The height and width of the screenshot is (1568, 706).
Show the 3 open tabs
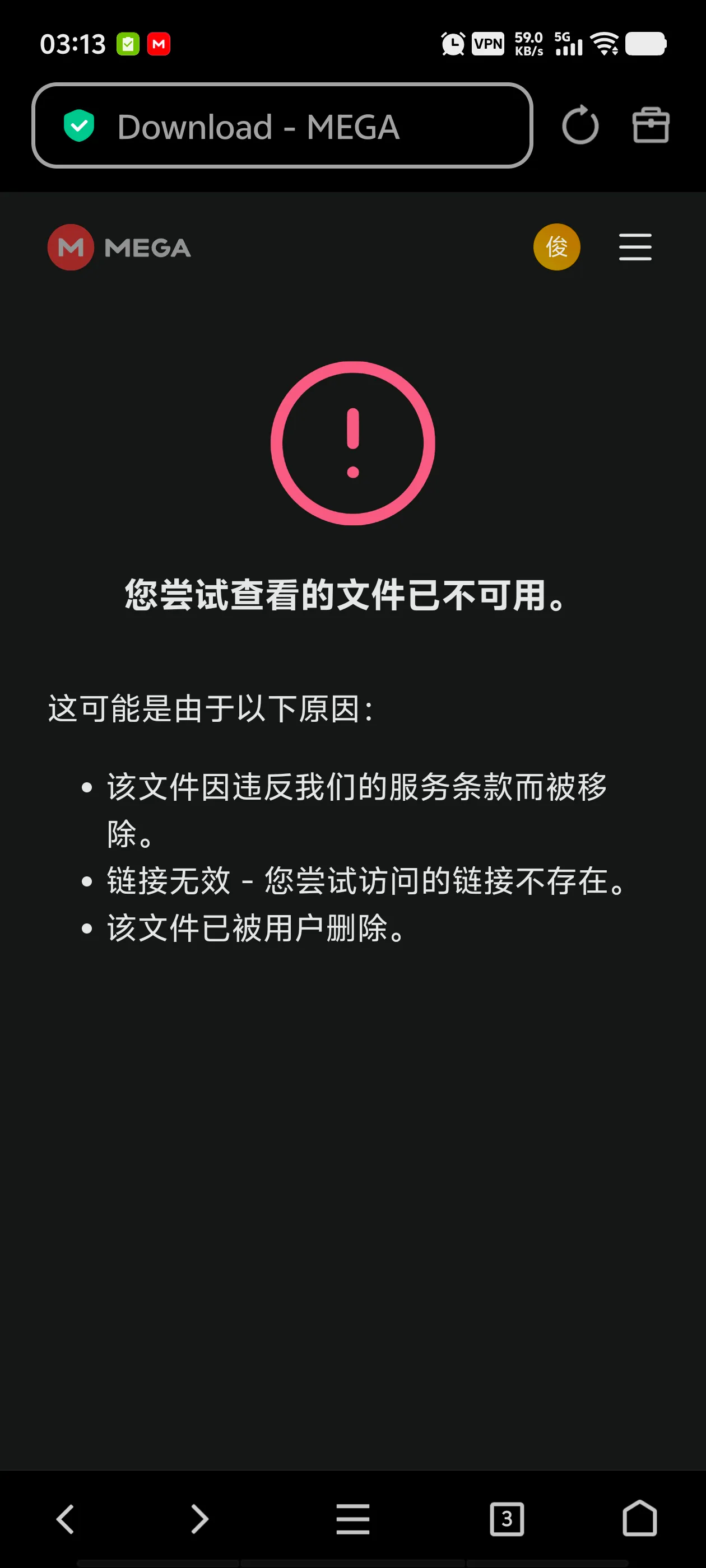pyautogui.click(x=506, y=1519)
